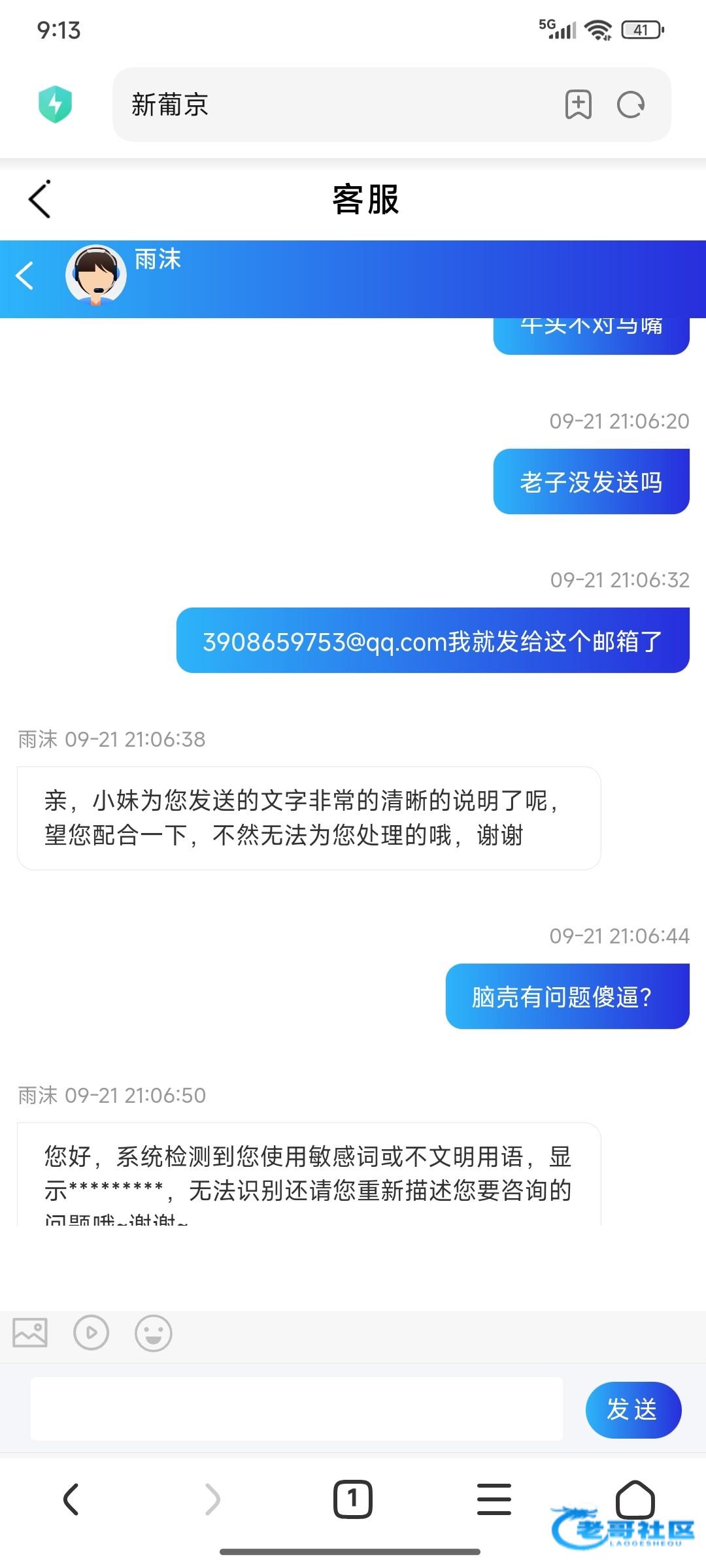Open the video attachment option
This screenshot has height=1568, width=706.
tap(91, 1332)
